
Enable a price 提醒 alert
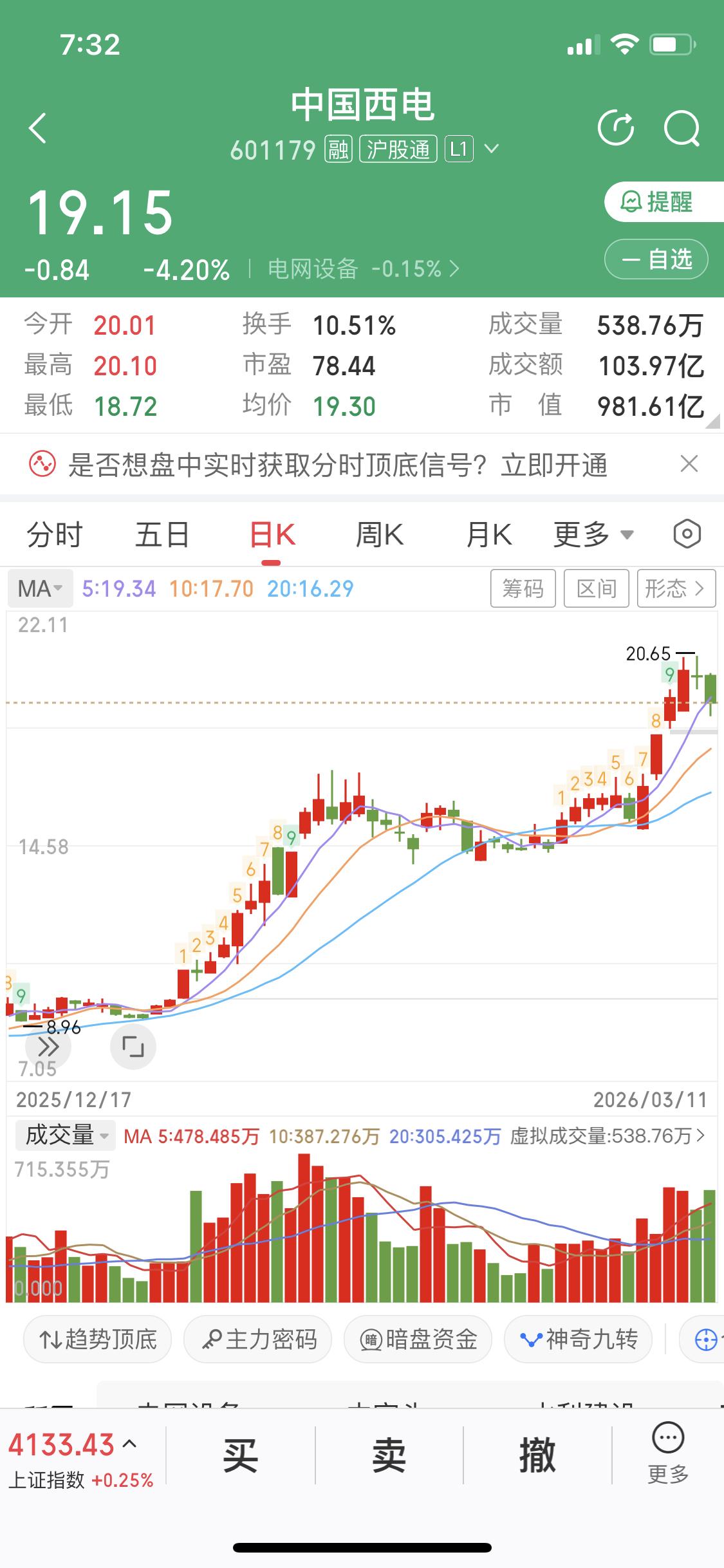(656, 203)
